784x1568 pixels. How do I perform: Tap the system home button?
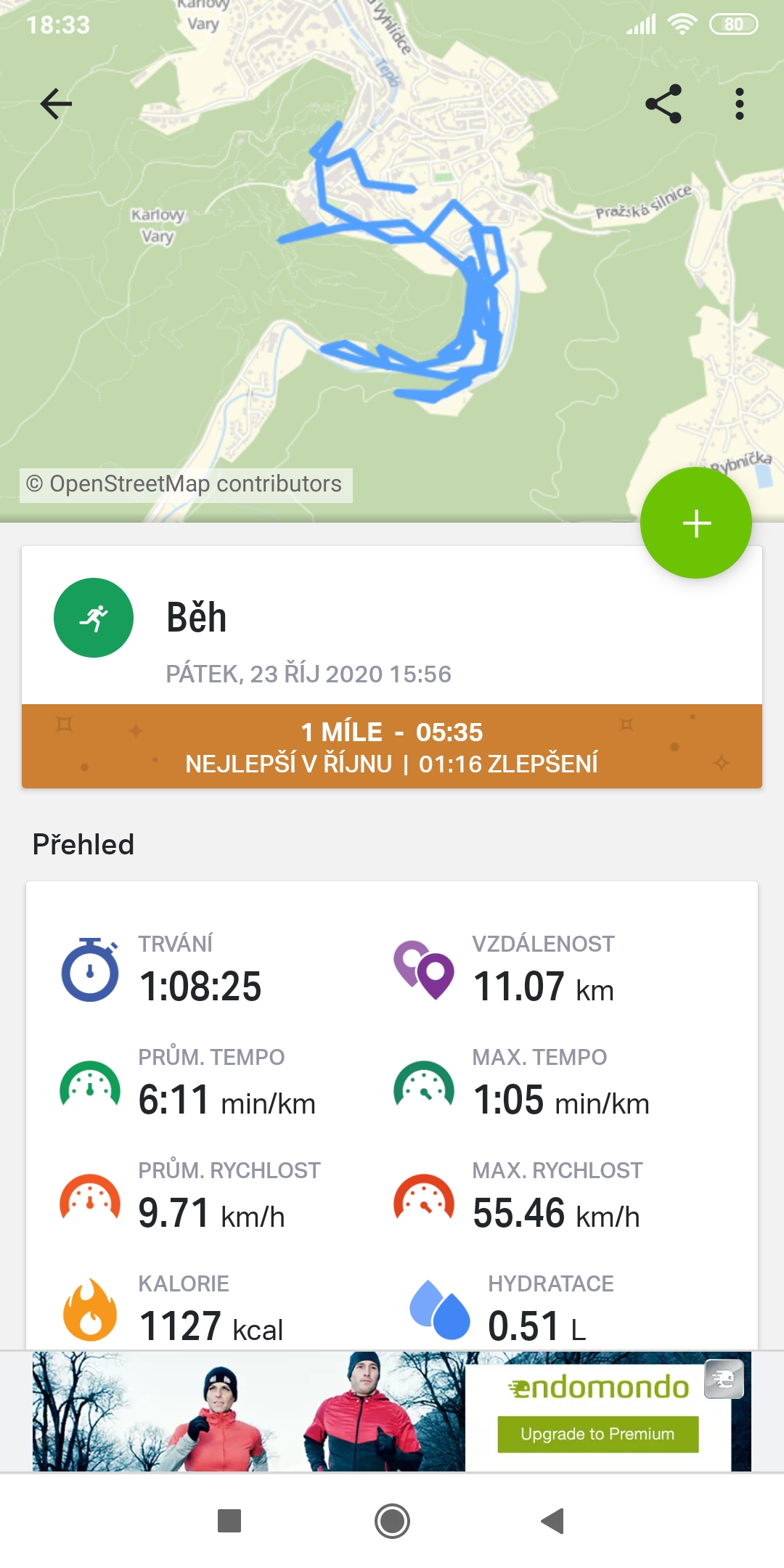click(x=392, y=1521)
